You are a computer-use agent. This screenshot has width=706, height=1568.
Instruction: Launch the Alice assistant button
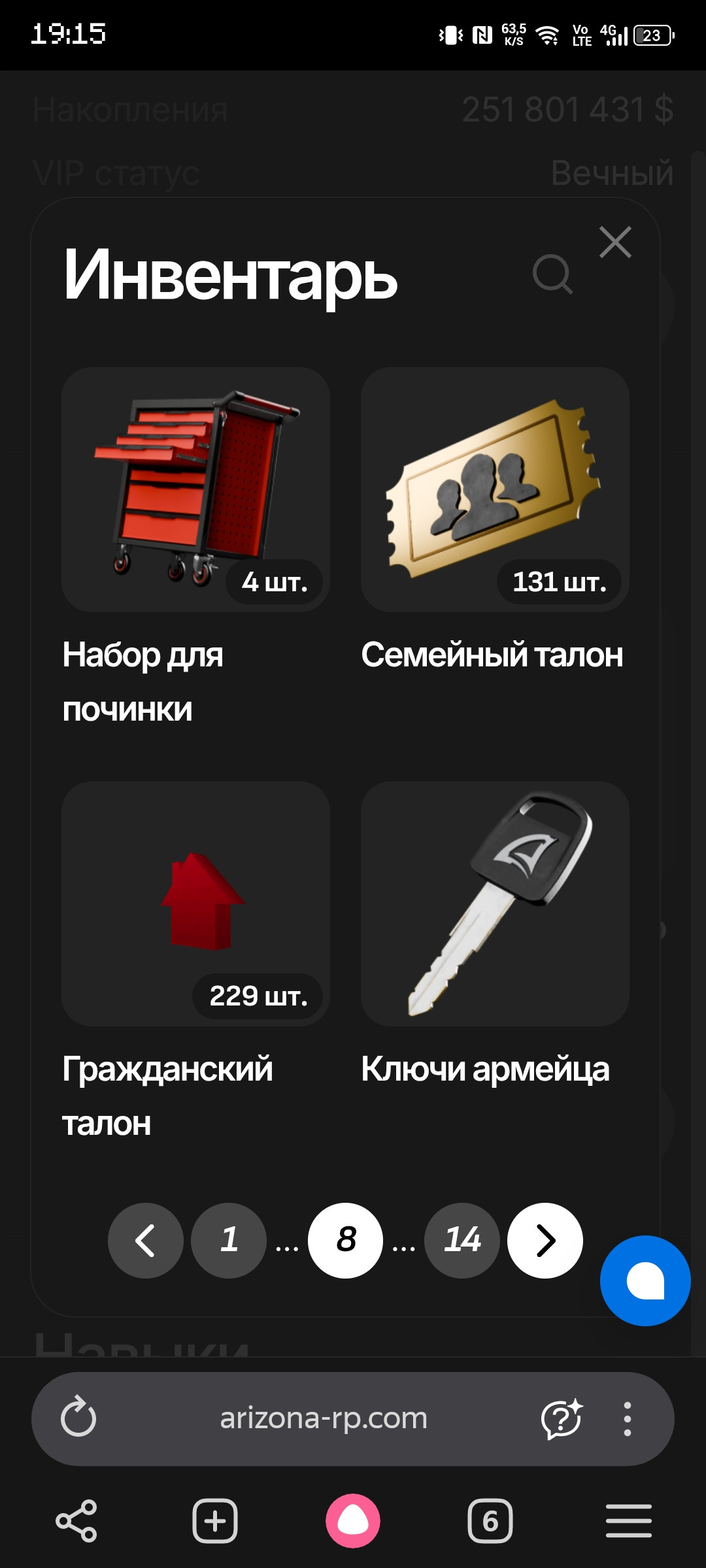[x=353, y=1521]
